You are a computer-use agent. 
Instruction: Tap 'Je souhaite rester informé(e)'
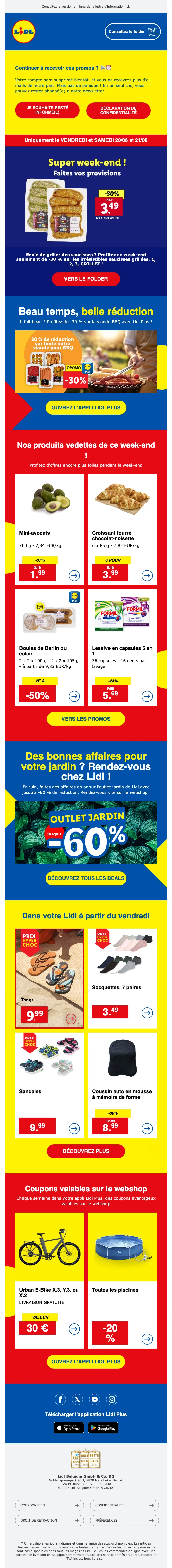(x=47, y=110)
